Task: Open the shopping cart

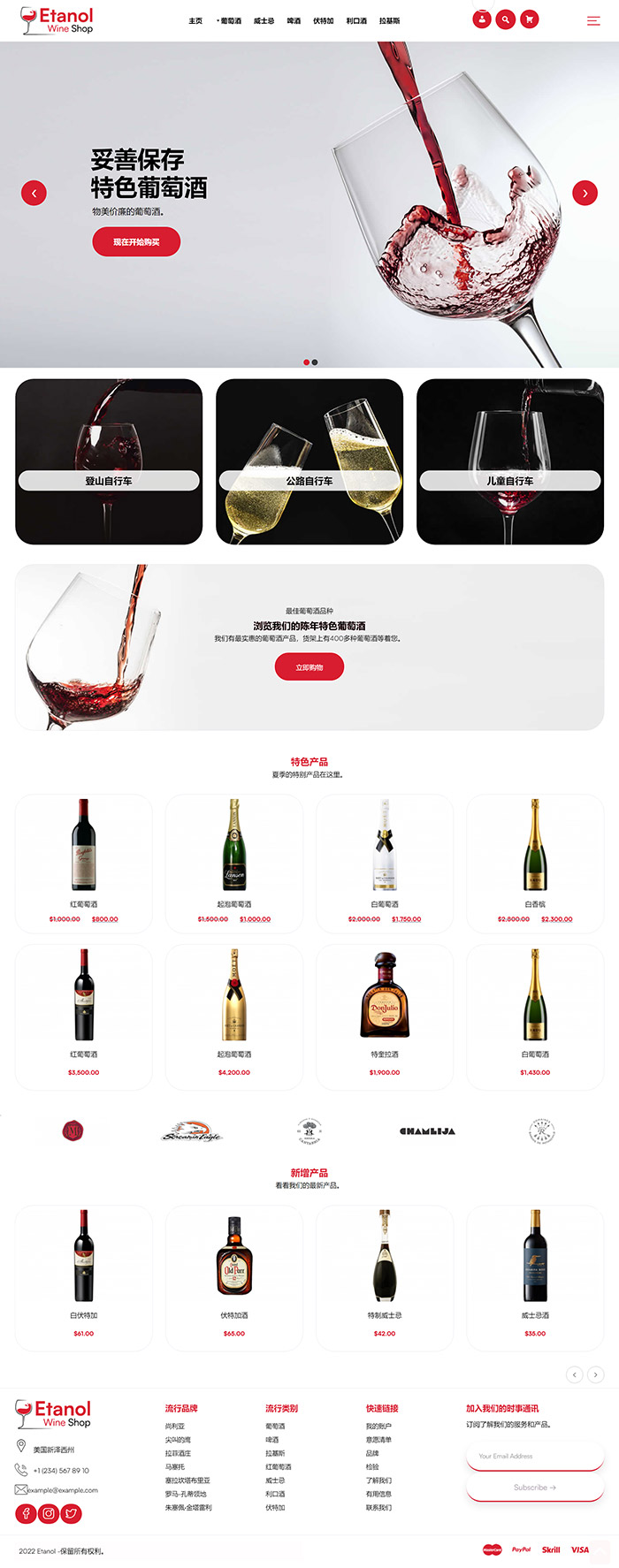Action: tap(529, 19)
